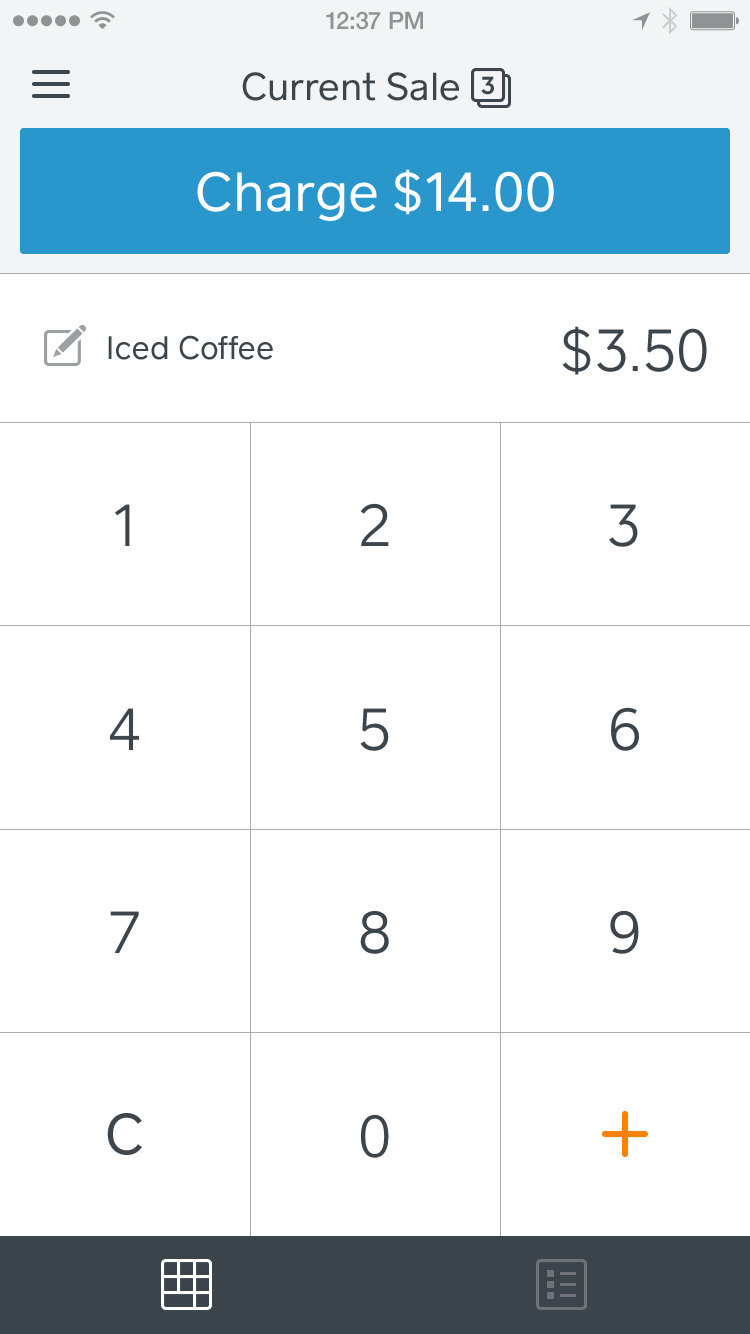
Task: Clear the amount with the C key
Action: [125, 1135]
